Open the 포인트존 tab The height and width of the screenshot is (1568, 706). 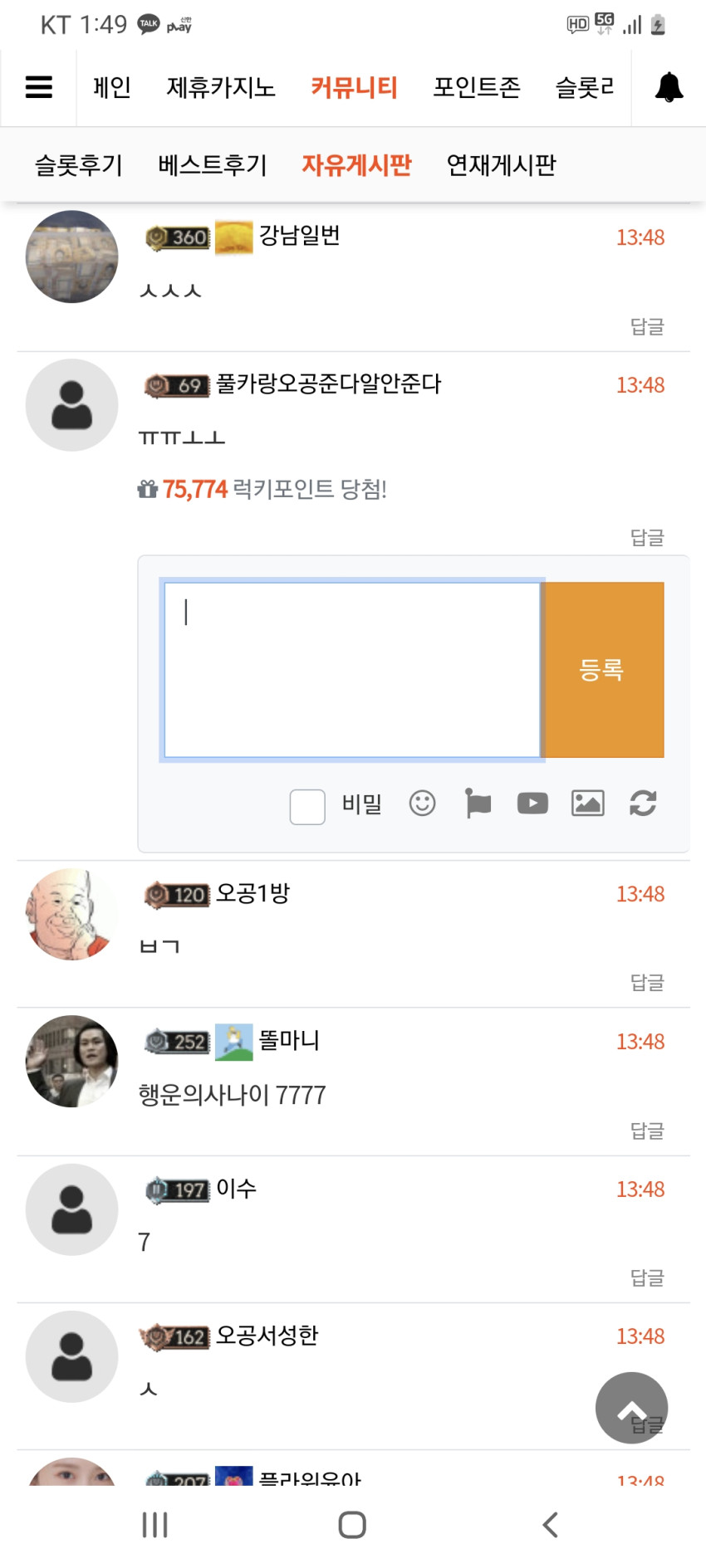coord(477,87)
